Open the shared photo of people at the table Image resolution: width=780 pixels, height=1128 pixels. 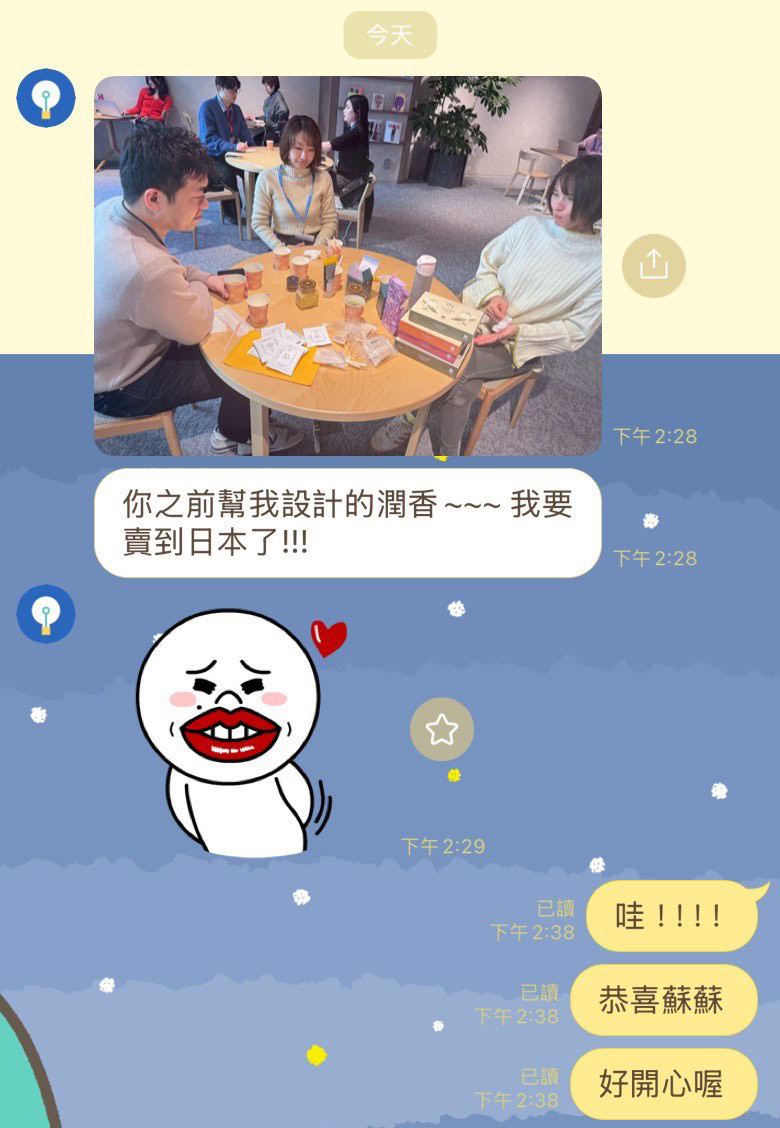[x=348, y=266]
